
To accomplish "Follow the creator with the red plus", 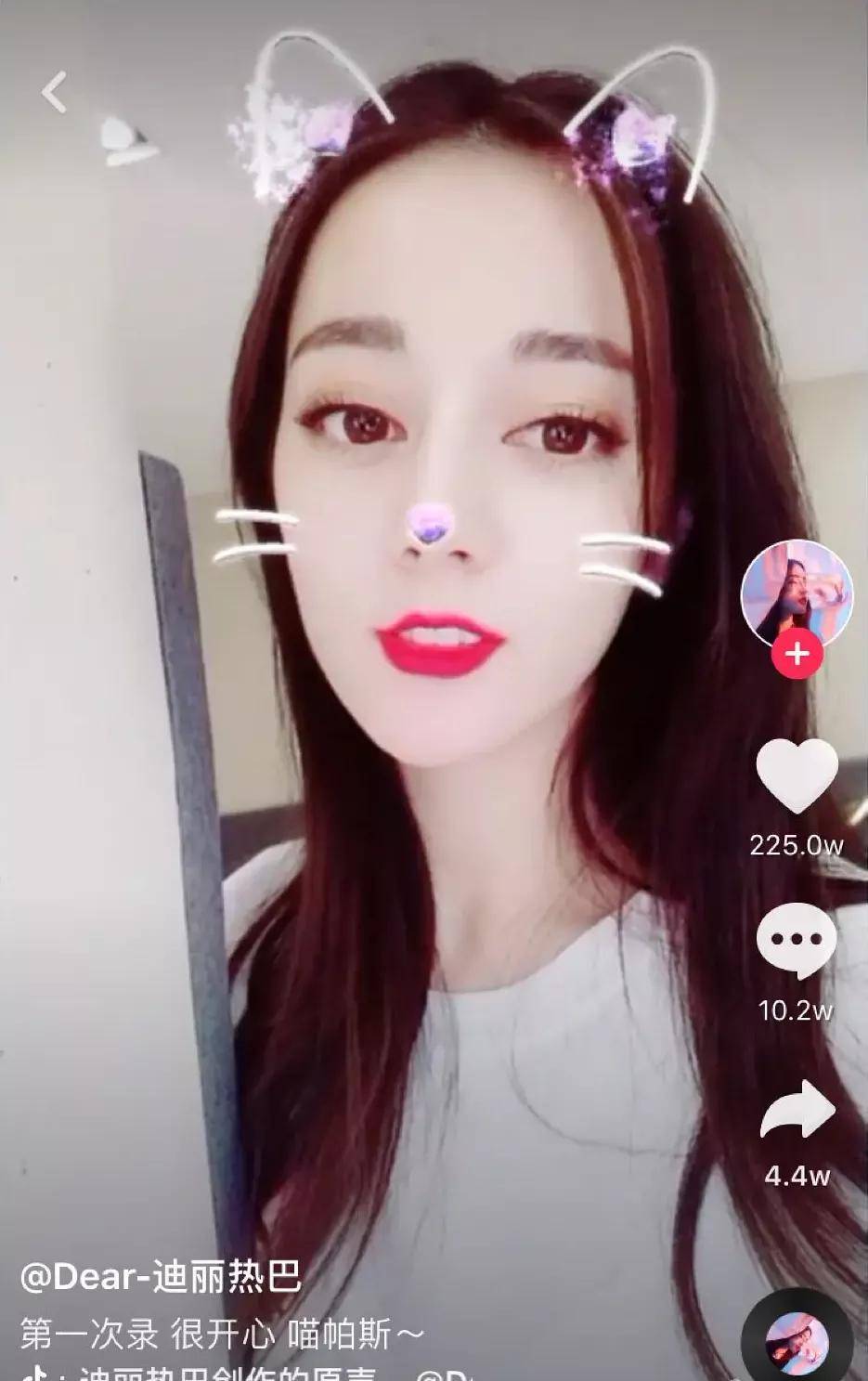I will point(797,655).
